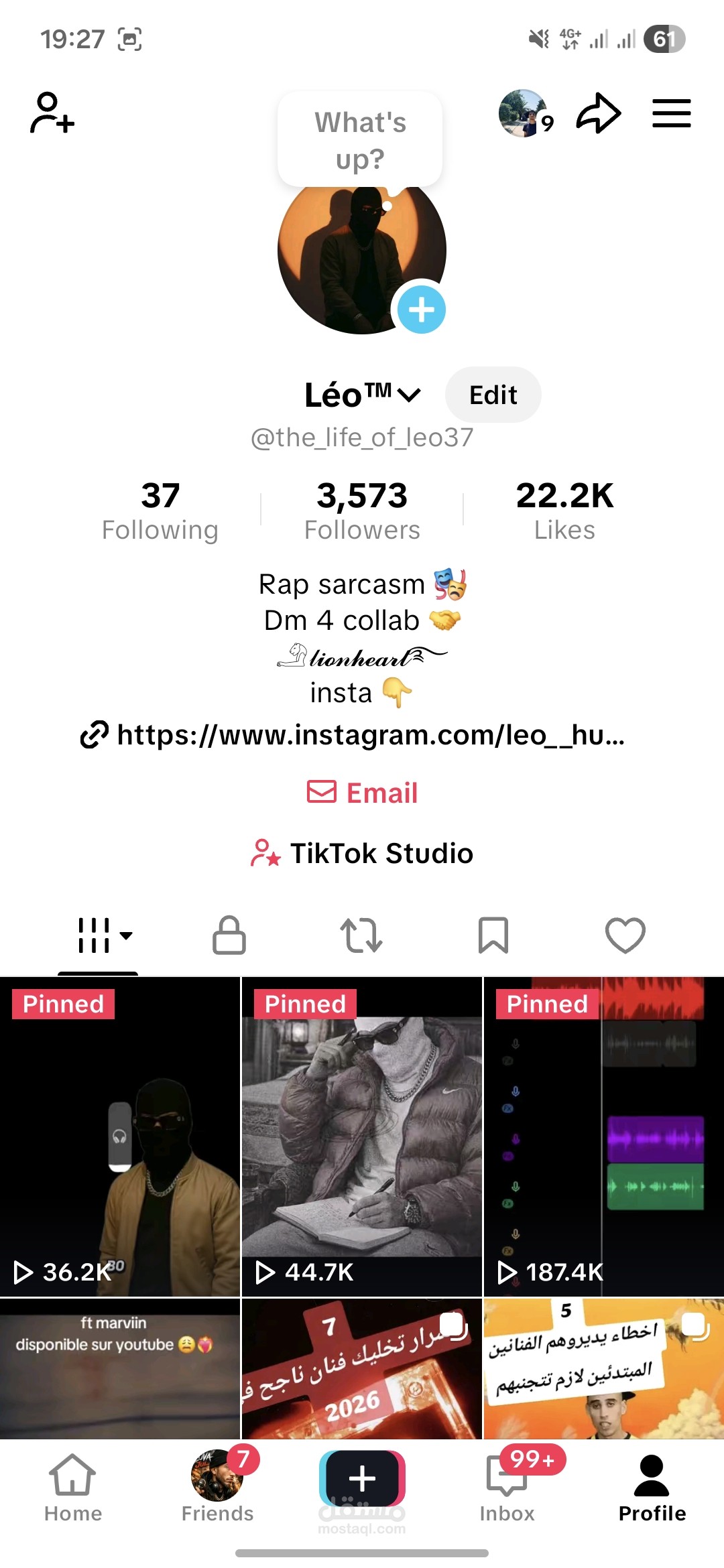
Task: Open the hamburger menu
Action: 671,113
